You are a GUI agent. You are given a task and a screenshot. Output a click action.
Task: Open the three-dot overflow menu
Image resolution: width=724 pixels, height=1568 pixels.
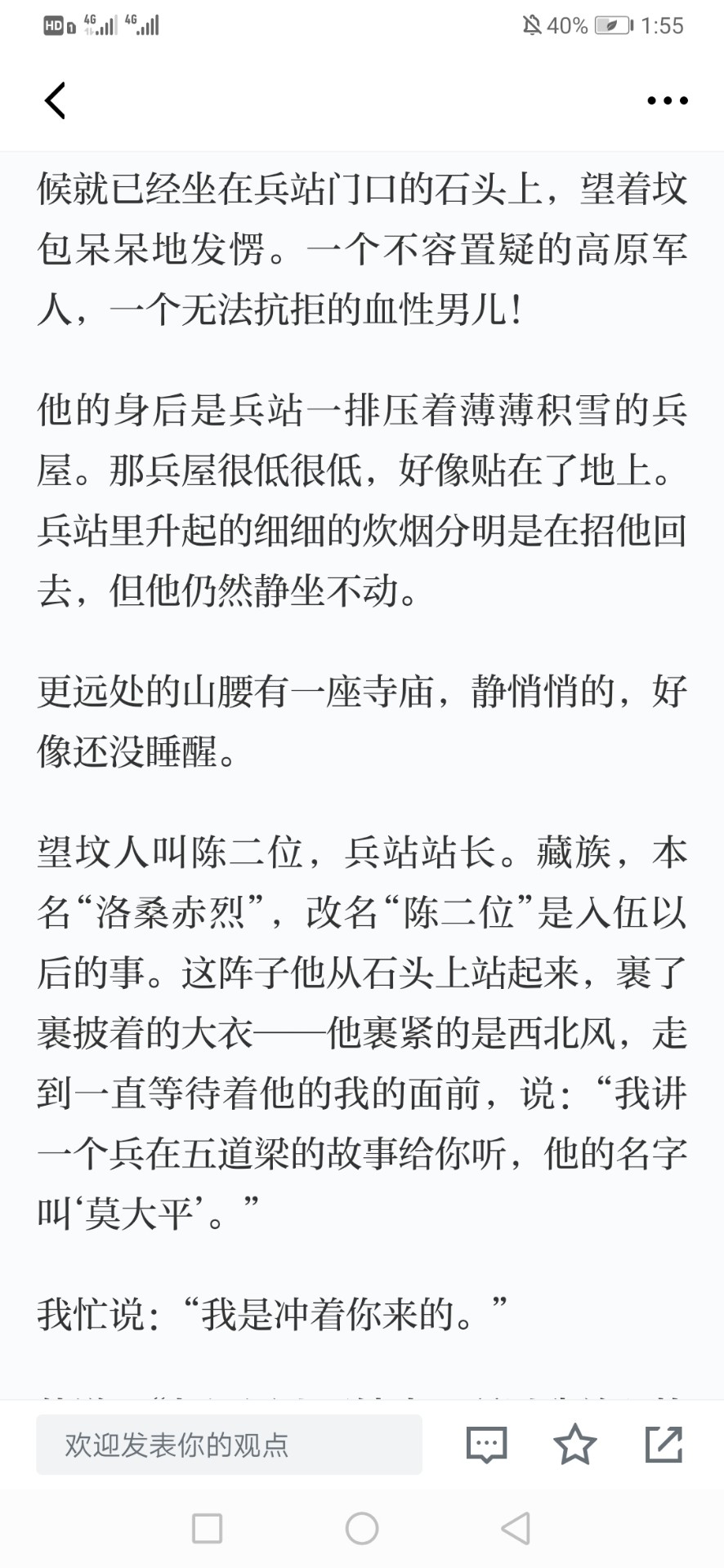(668, 100)
